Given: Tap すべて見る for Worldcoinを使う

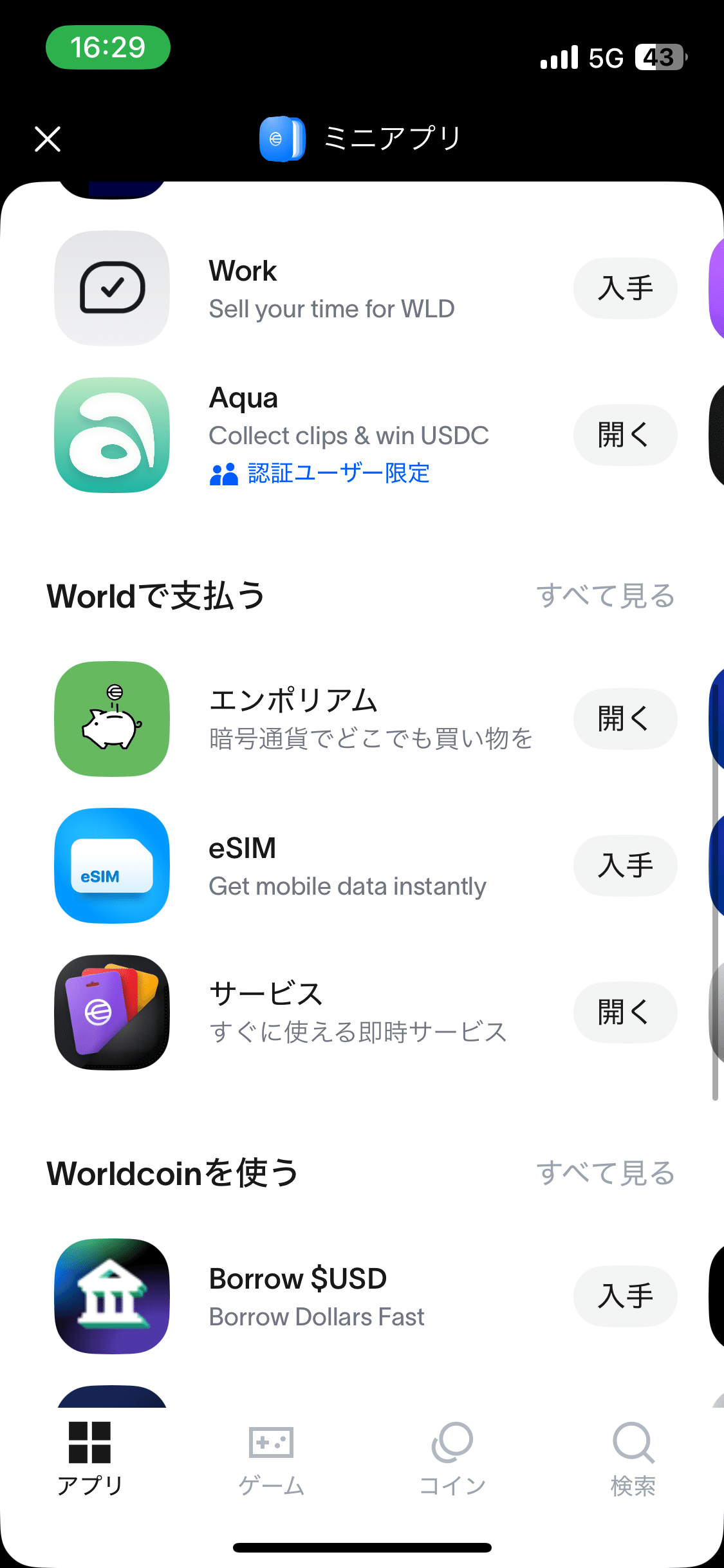Looking at the screenshot, I should (x=605, y=1173).
